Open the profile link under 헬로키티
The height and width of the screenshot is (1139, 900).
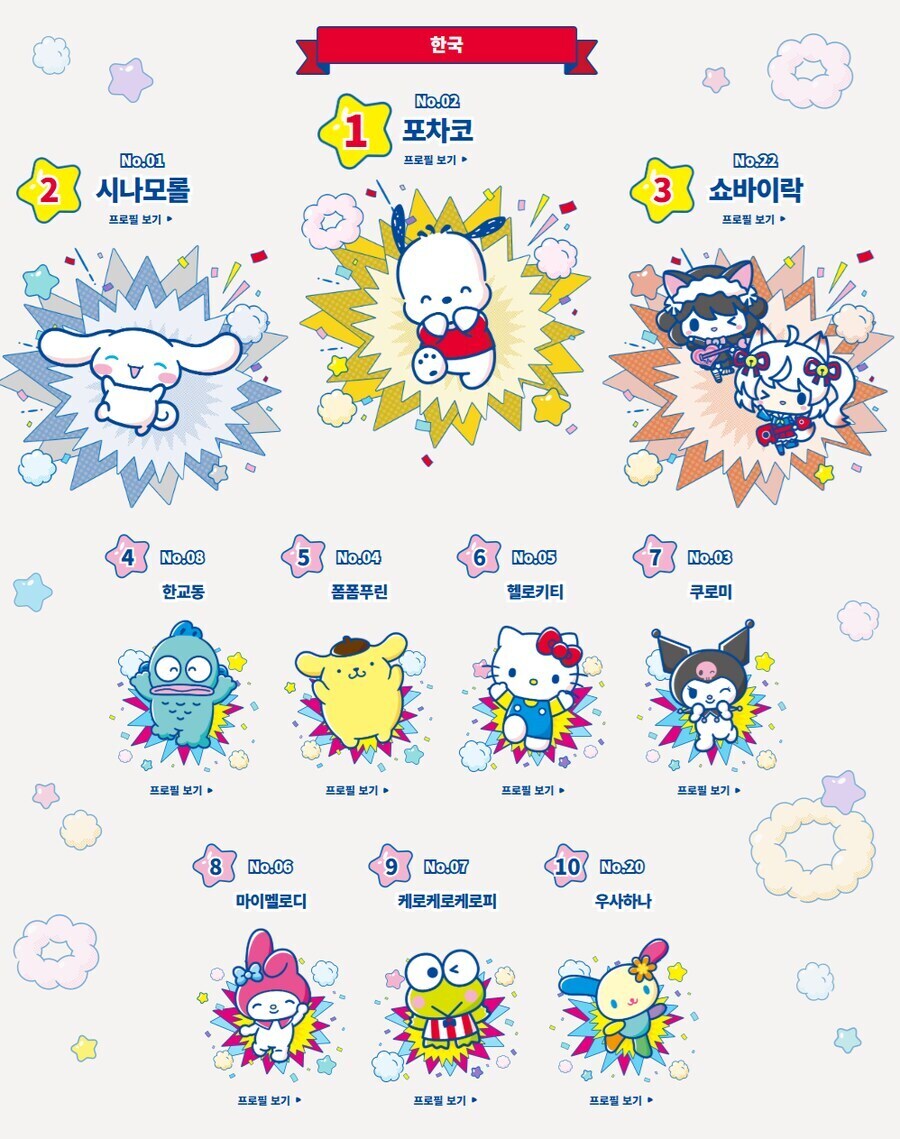click(x=533, y=790)
